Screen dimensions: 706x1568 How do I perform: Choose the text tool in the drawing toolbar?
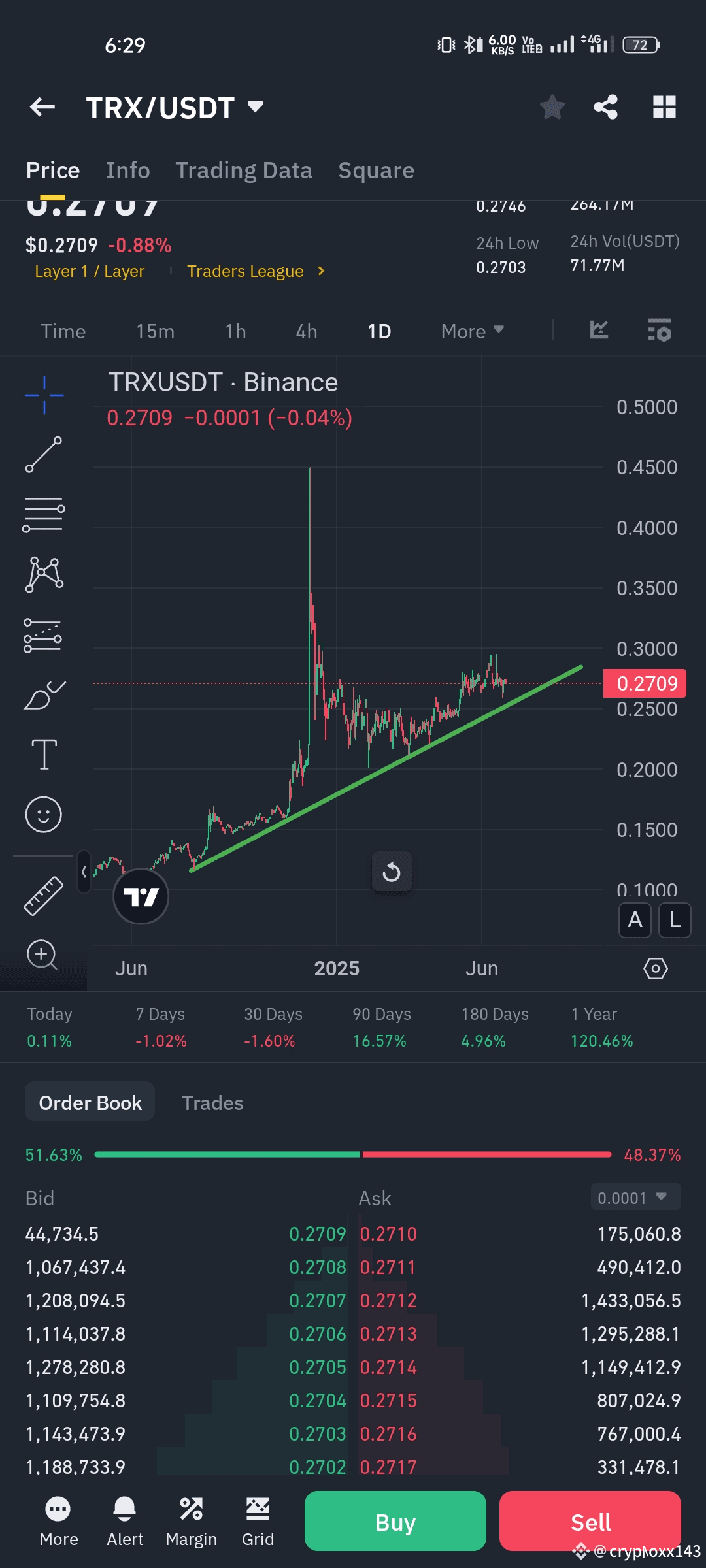(44, 755)
